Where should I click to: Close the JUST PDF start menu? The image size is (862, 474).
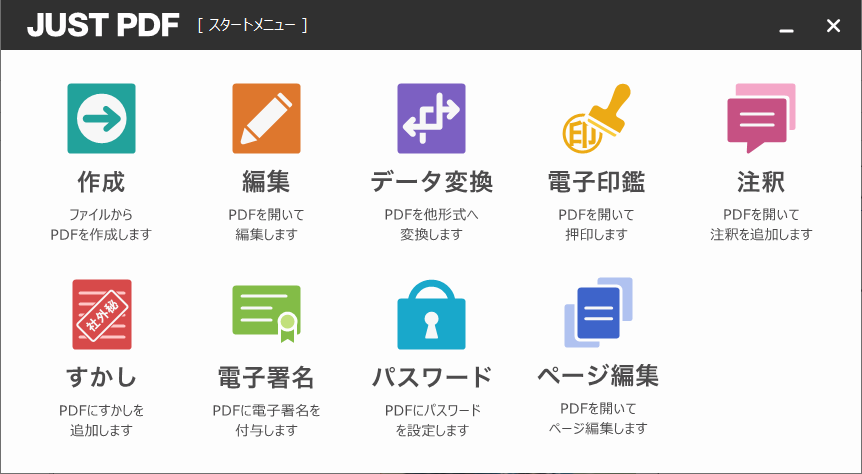coord(833,26)
